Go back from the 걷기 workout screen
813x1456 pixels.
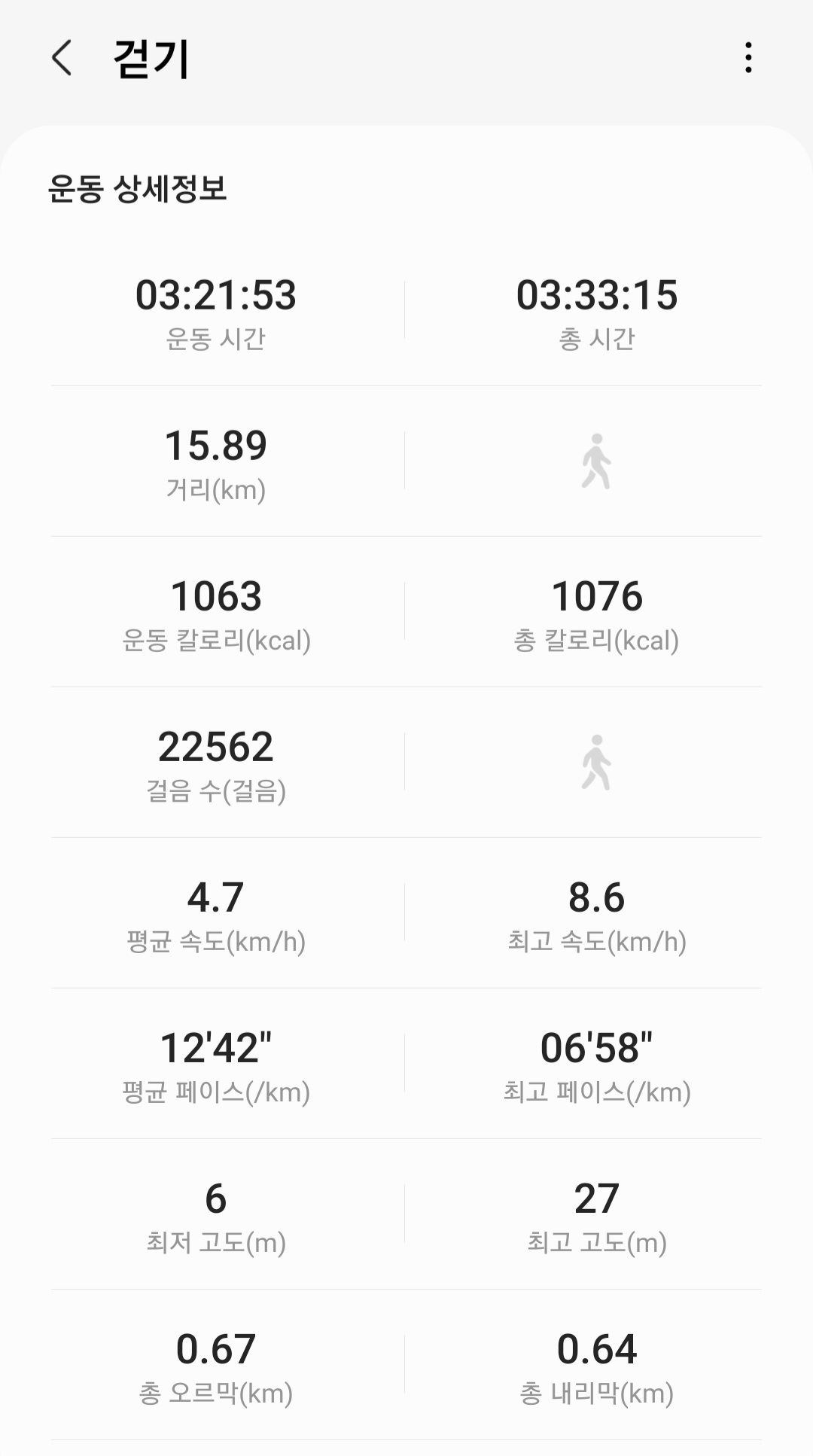(x=62, y=58)
